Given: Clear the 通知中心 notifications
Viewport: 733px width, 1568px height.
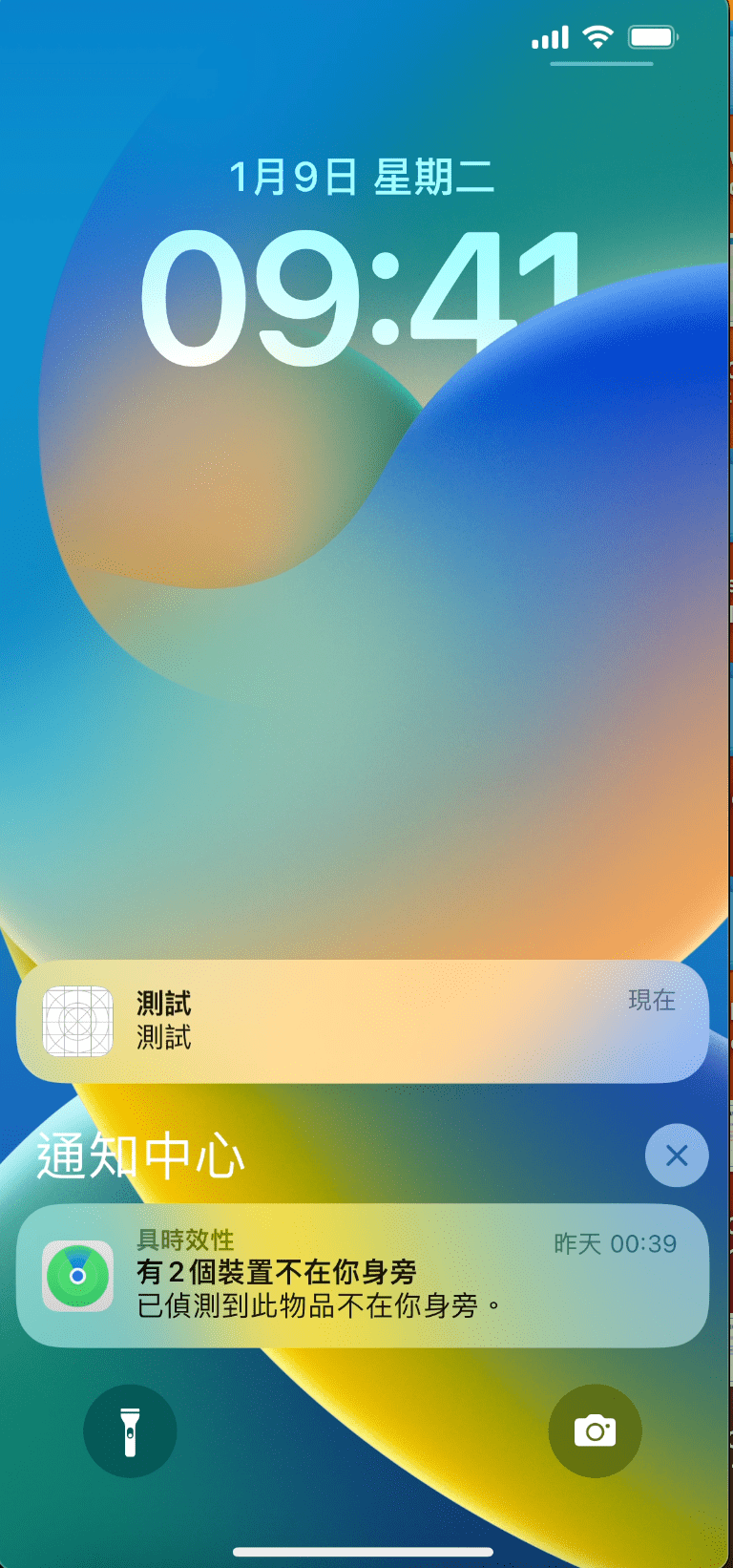Looking at the screenshot, I should click(x=676, y=1155).
